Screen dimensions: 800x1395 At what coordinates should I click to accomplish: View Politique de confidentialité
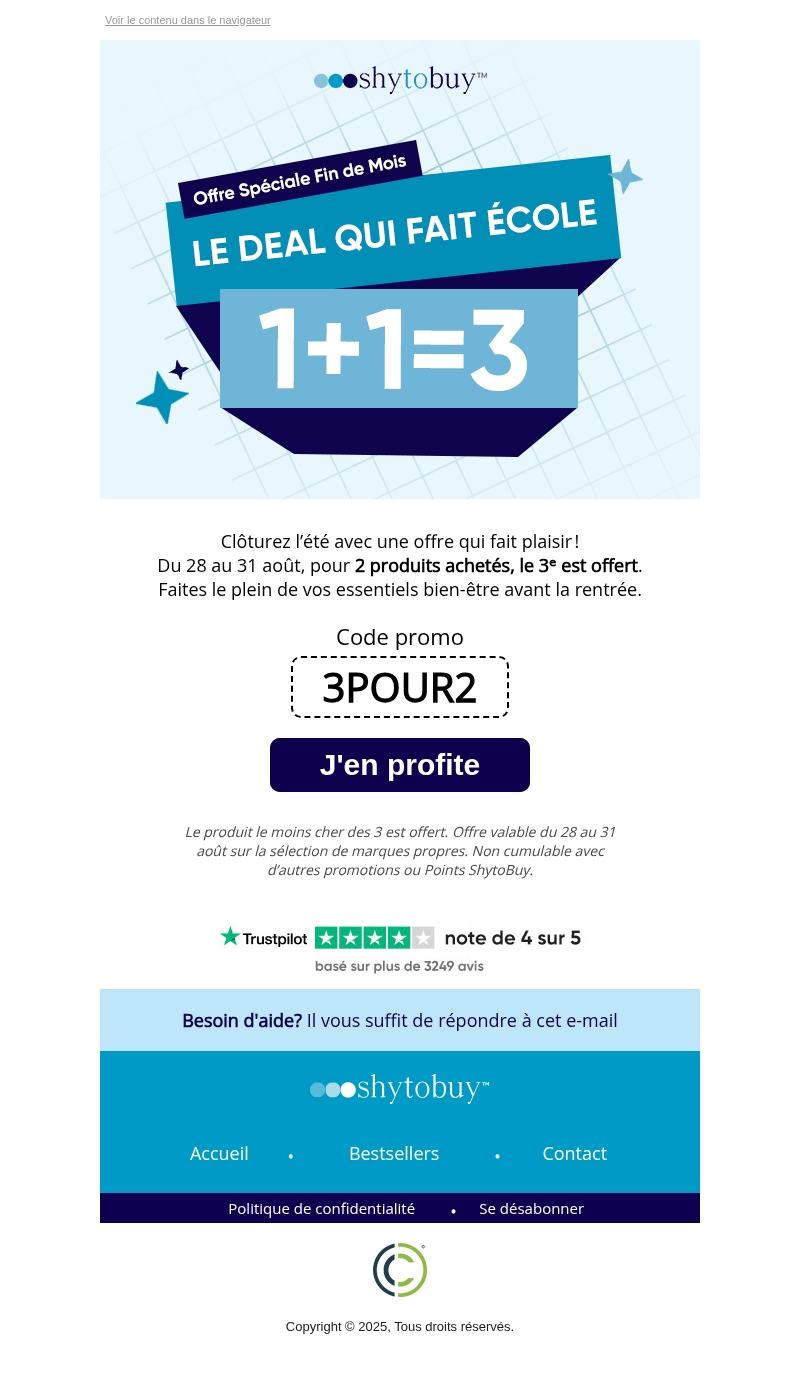(321, 1209)
